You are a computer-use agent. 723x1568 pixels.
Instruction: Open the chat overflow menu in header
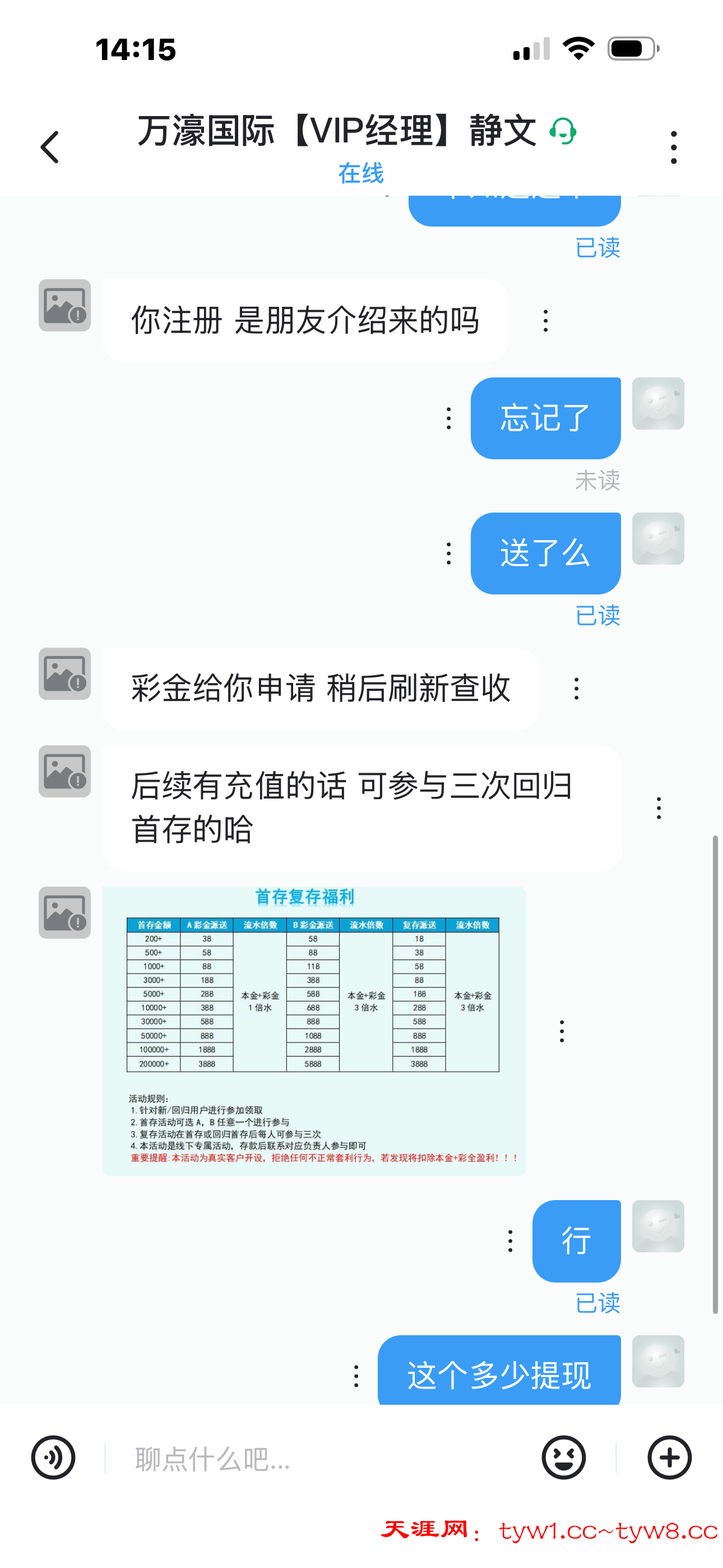673,147
